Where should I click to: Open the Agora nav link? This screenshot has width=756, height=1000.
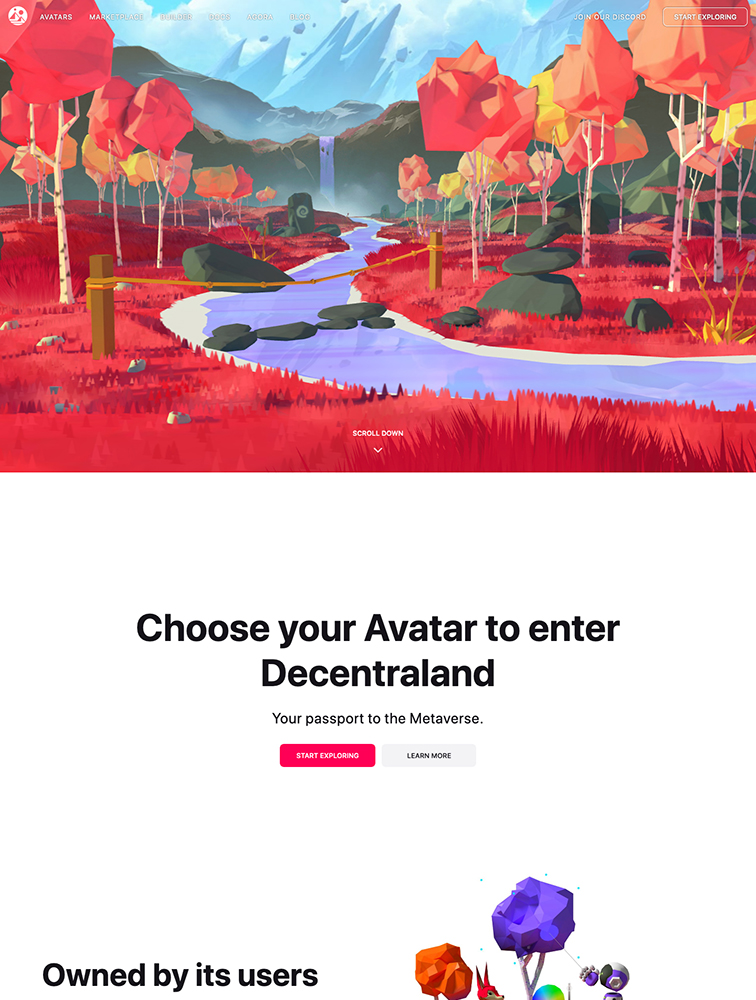click(260, 17)
